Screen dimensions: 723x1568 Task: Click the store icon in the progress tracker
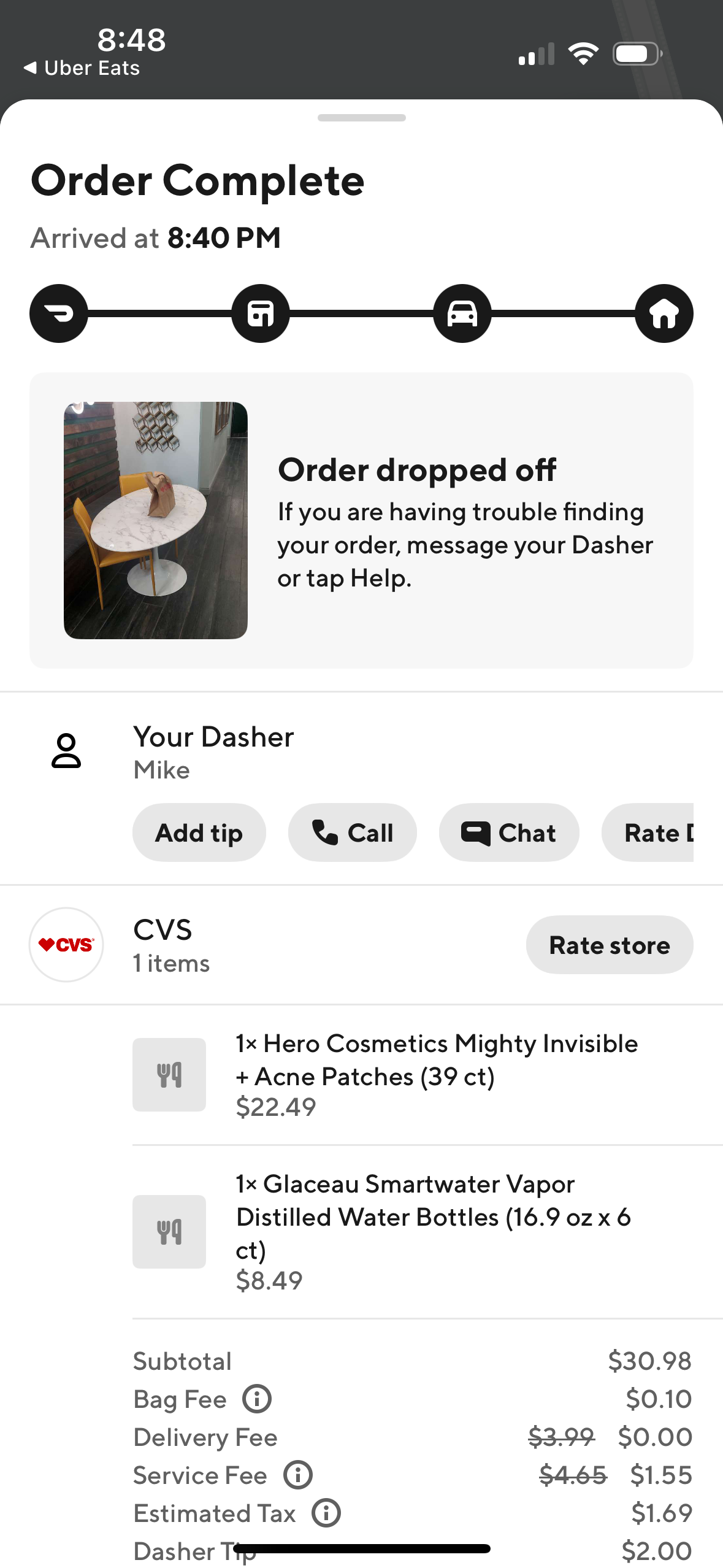click(261, 313)
